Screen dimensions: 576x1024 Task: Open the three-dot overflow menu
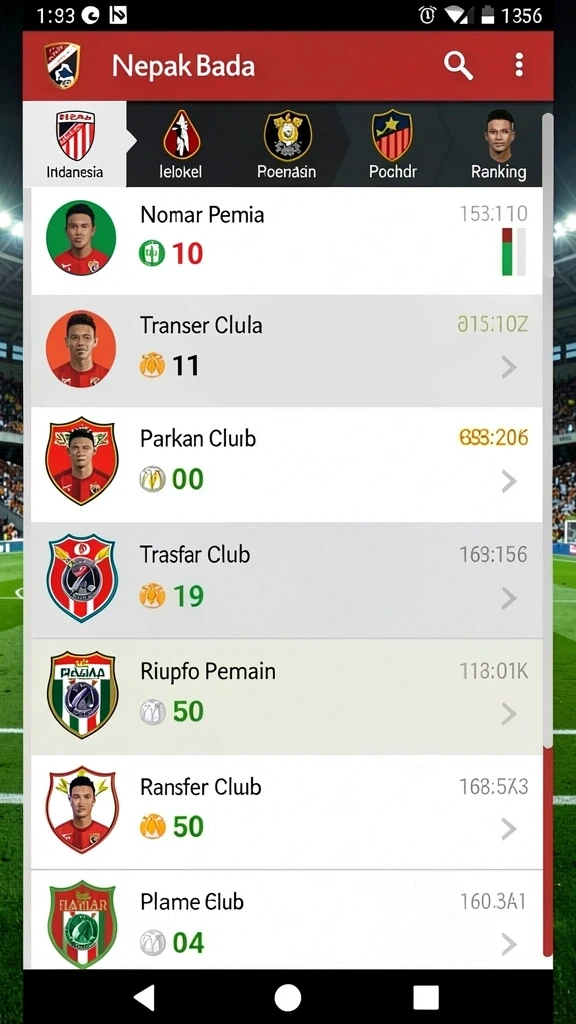(519, 65)
